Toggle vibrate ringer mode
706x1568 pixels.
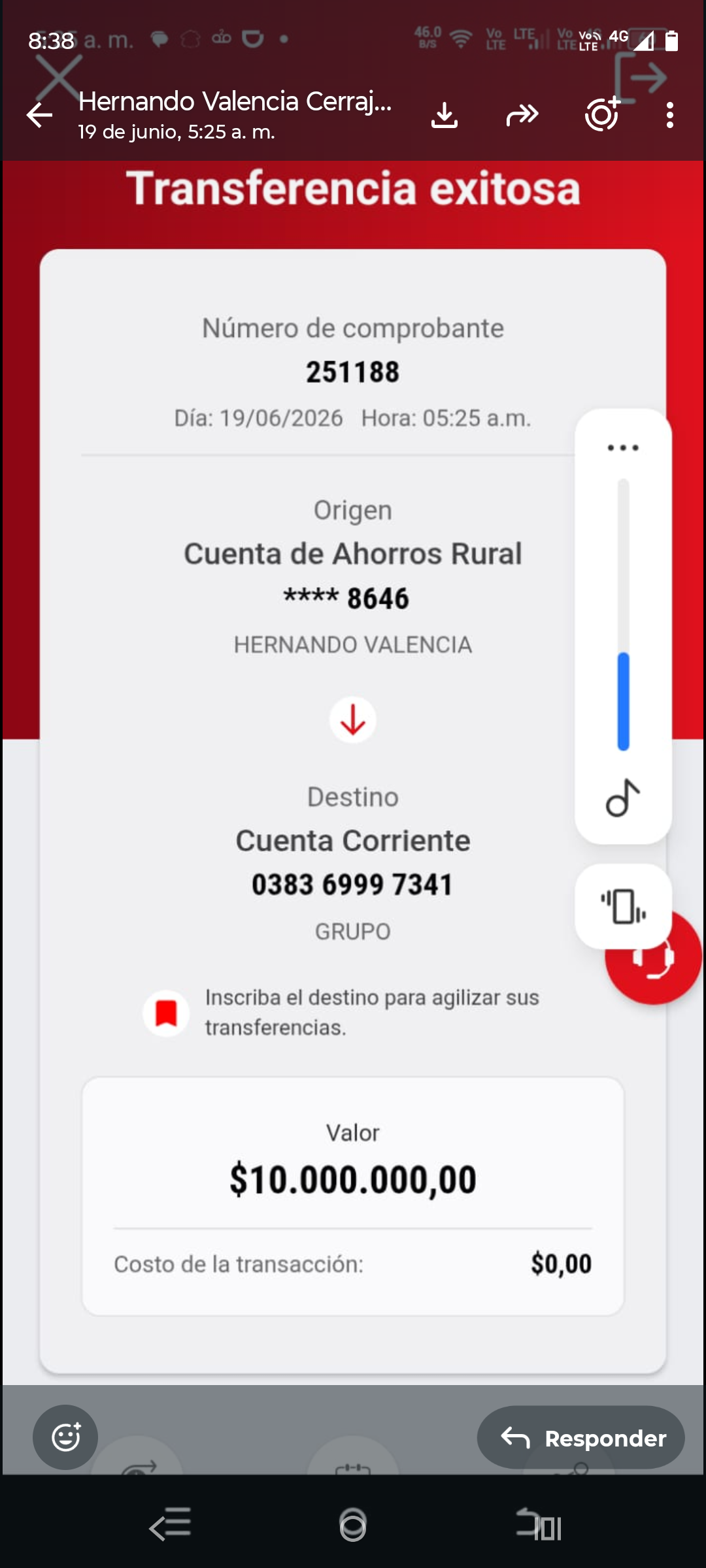tap(623, 906)
